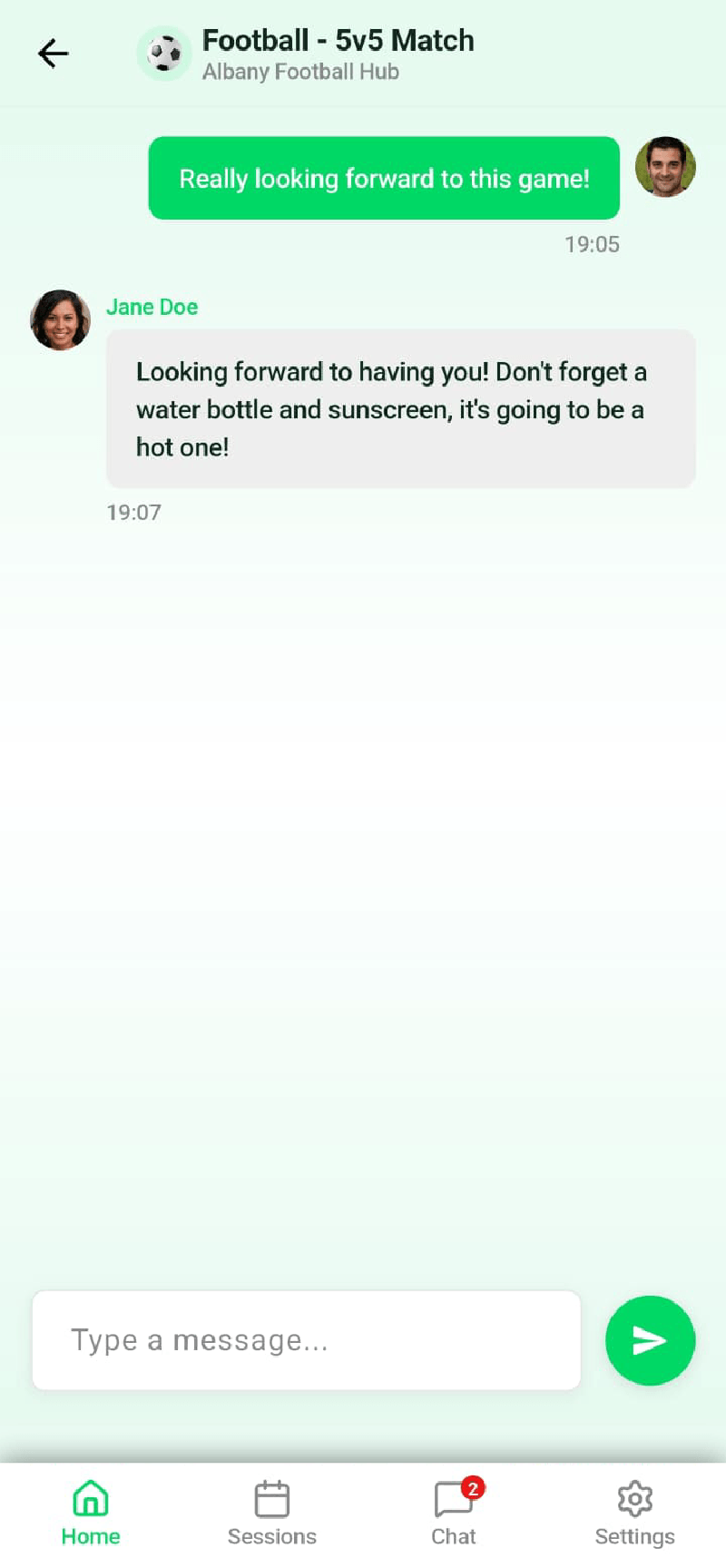The width and height of the screenshot is (726, 1568).
Task: Send the message with the paper plane
Action: [x=650, y=1340]
